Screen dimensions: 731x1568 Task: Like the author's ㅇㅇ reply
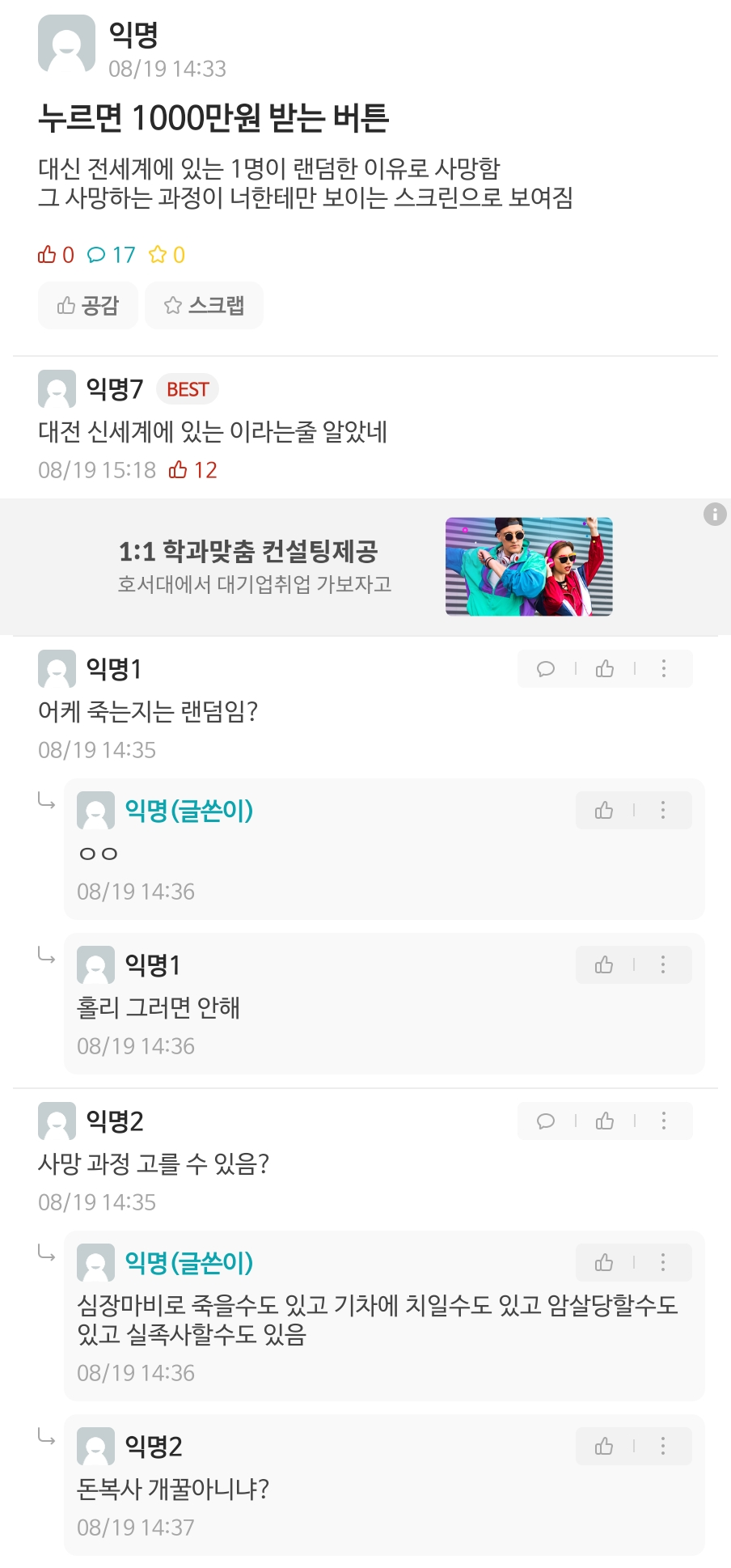(604, 811)
